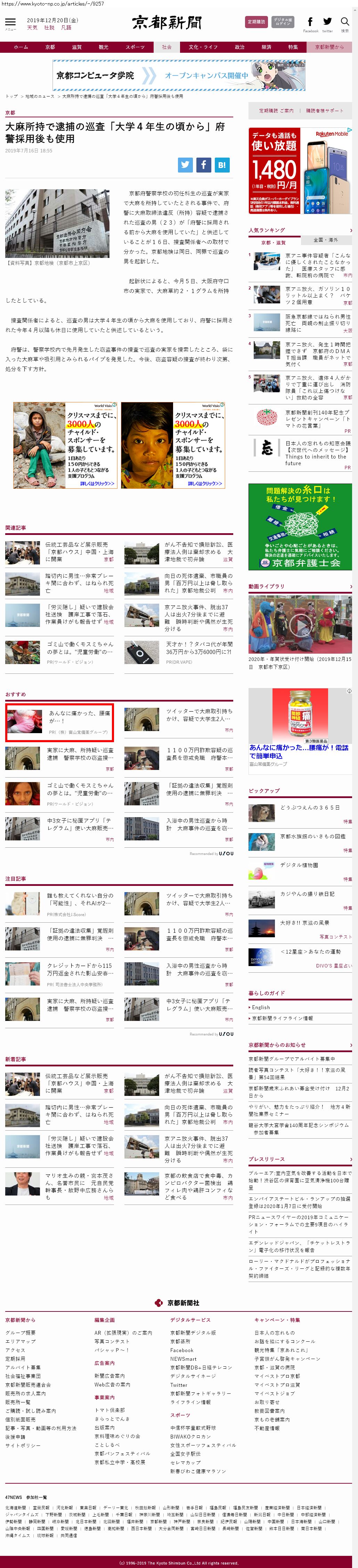358x1568 pixels.
Task: Select the 文化・ライフ tab
Action: (203, 47)
